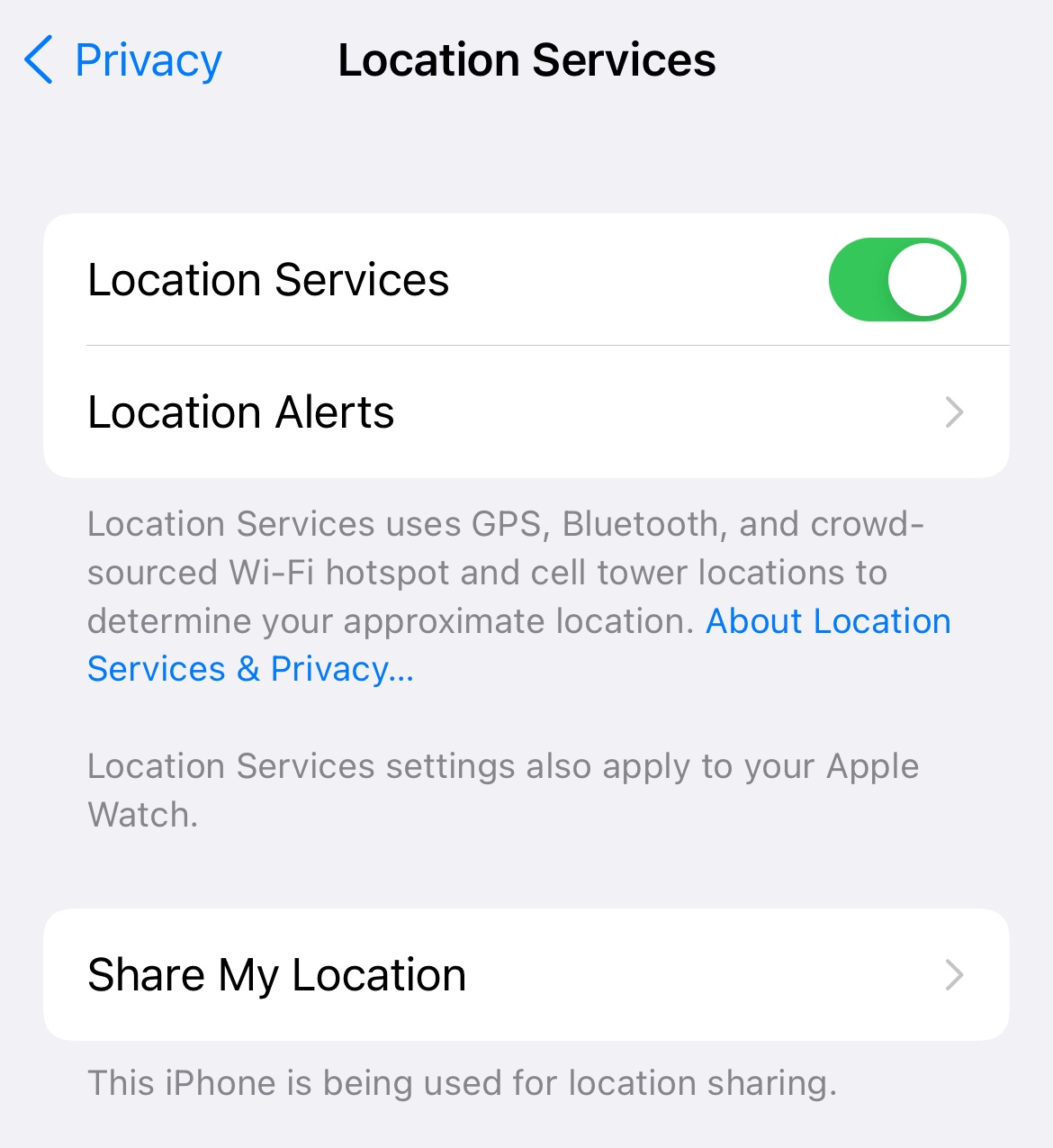Read About Location Services & Privacy

point(827,622)
